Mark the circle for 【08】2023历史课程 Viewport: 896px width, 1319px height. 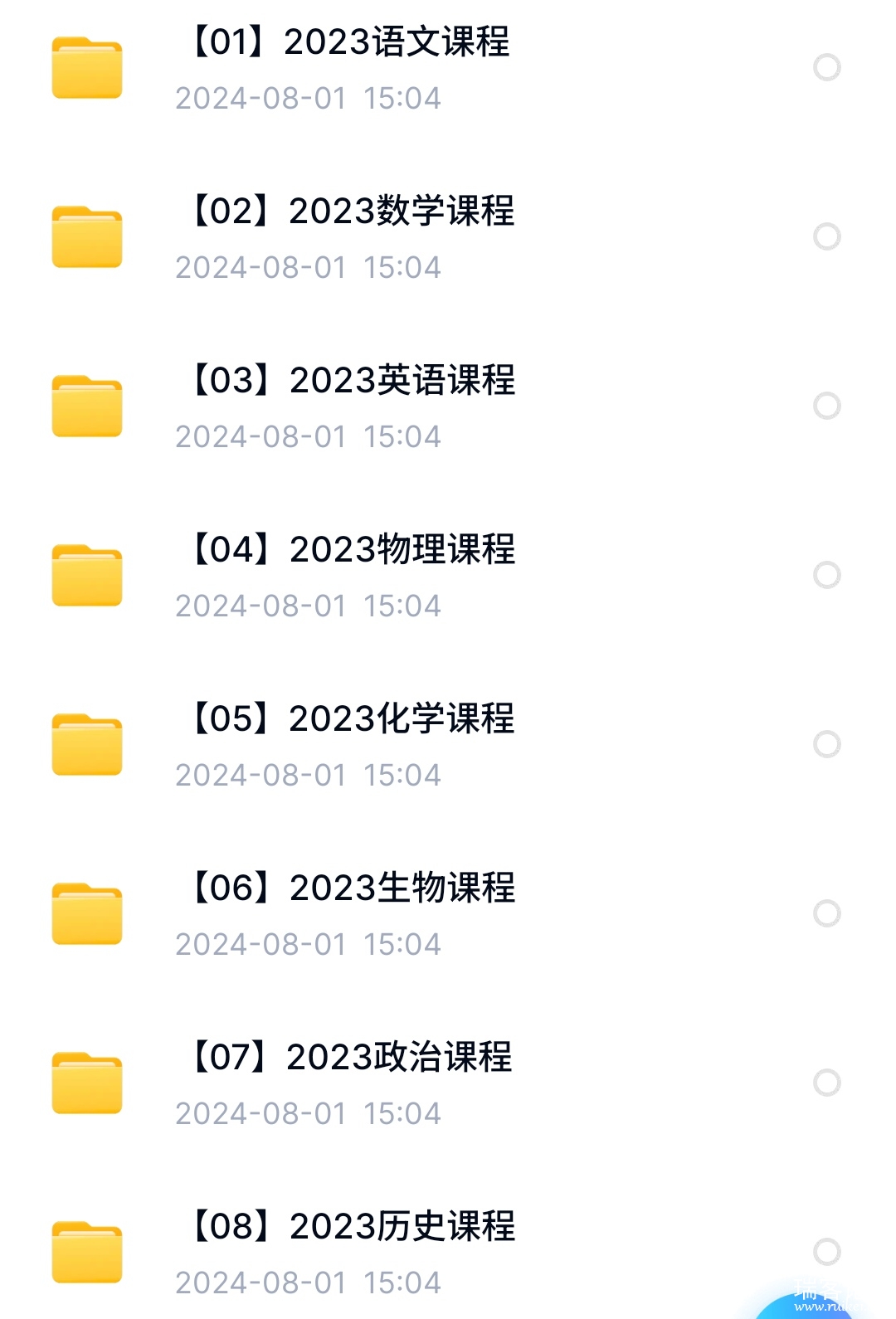tap(826, 1251)
